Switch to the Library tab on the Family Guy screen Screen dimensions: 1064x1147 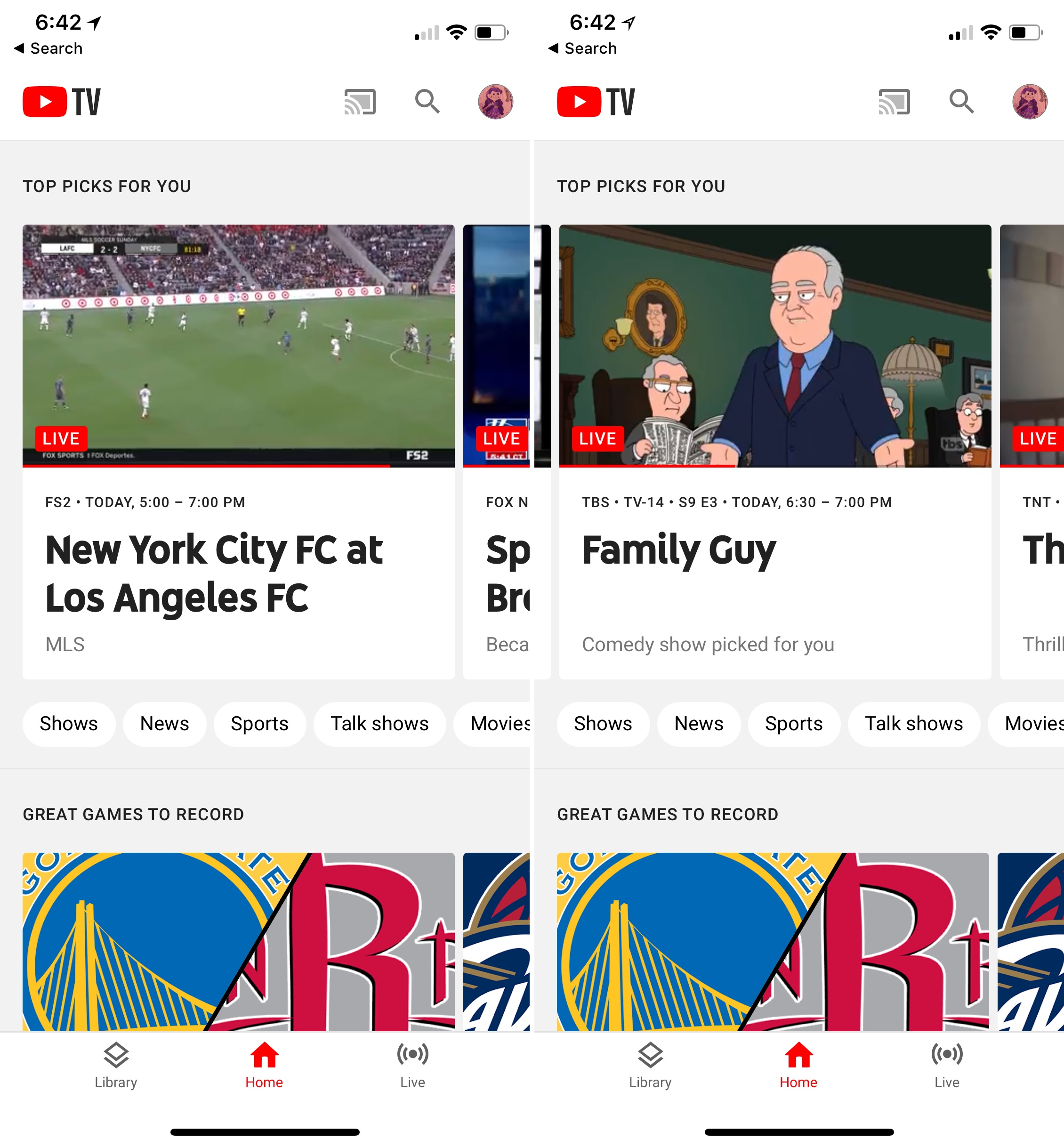click(x=650, y=1065)
